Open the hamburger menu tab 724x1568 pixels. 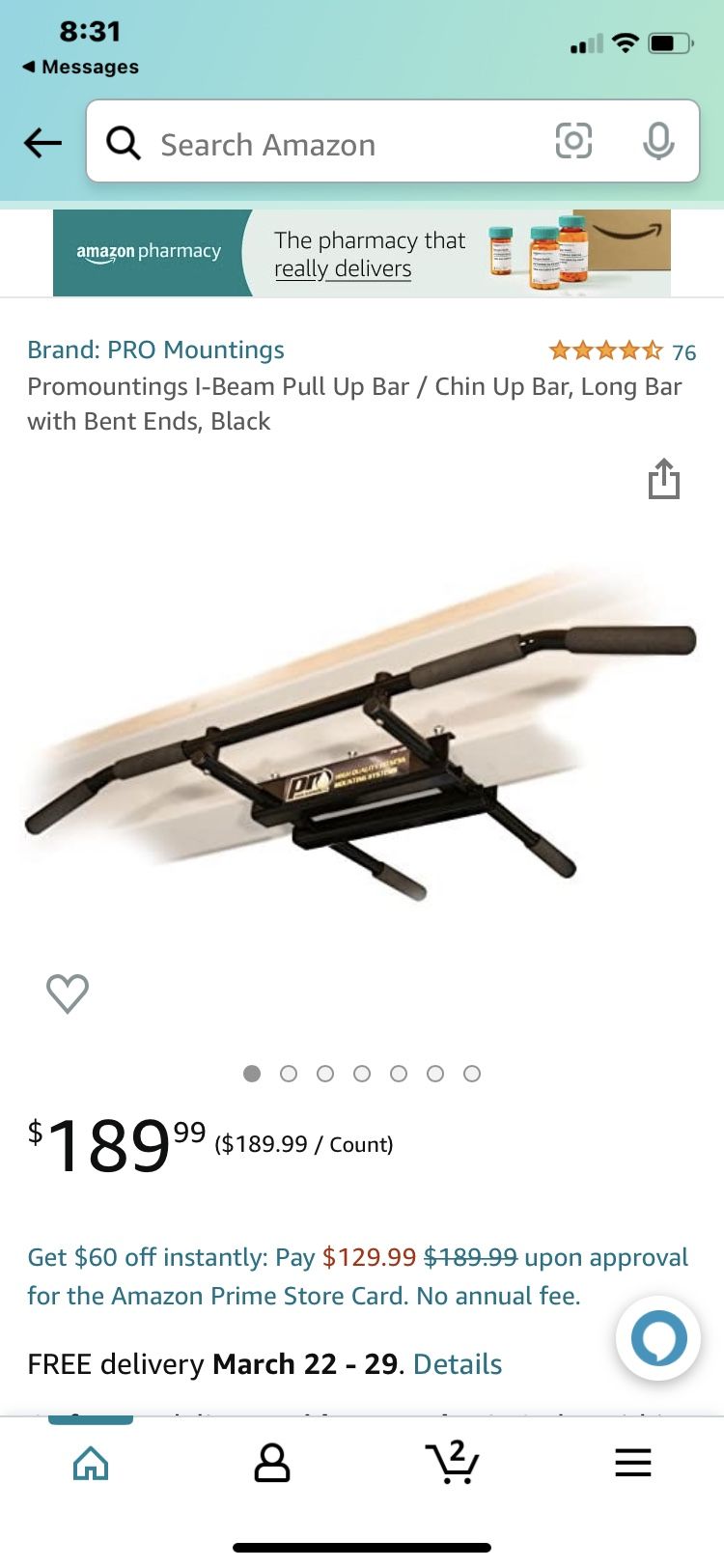(x=633, y=1463)
